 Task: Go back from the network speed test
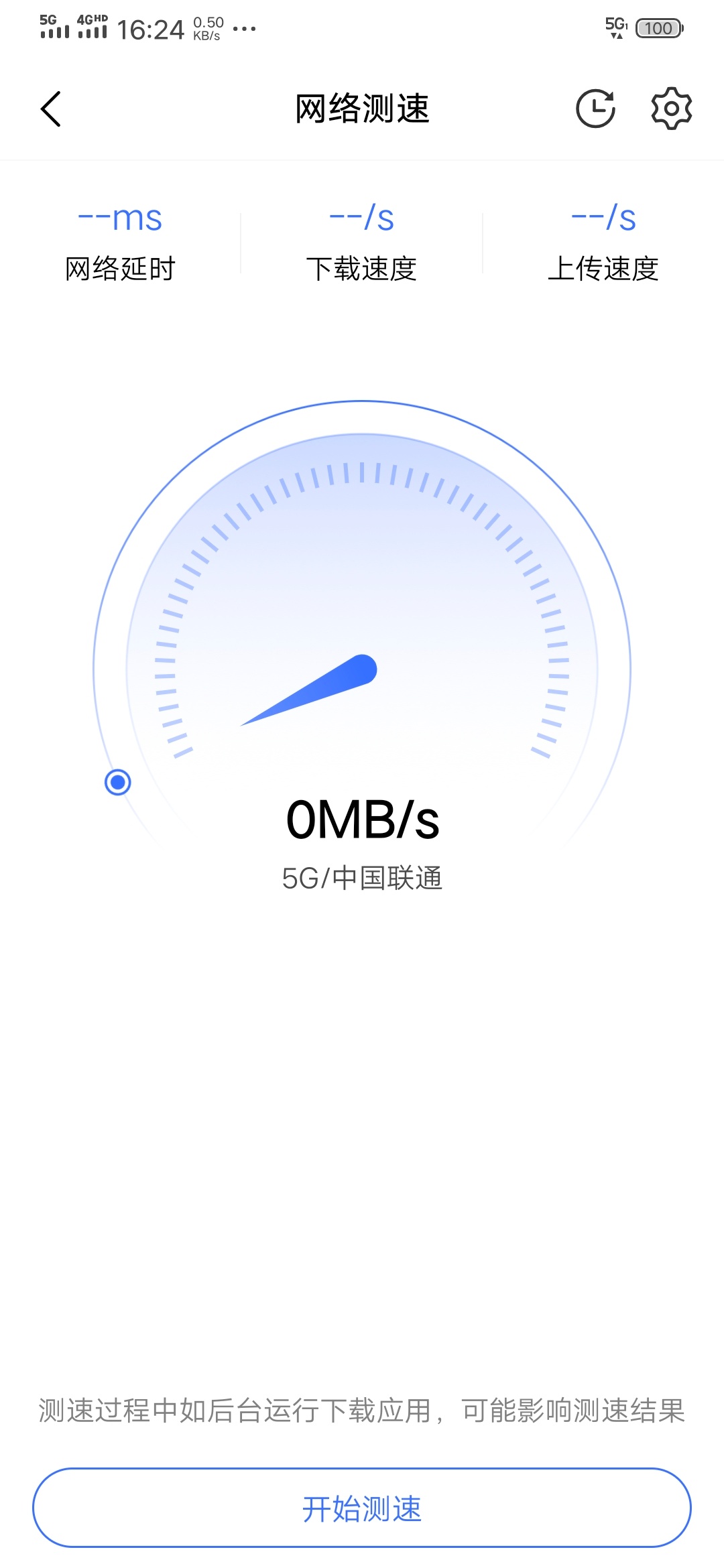[51, 109]
